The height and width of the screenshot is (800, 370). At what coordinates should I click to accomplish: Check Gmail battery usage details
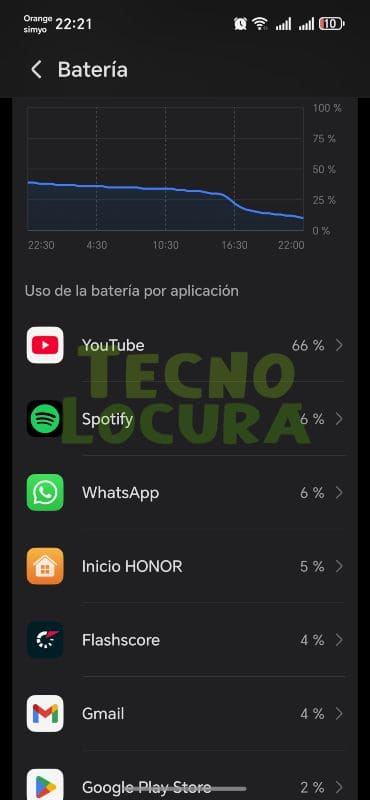185,713
